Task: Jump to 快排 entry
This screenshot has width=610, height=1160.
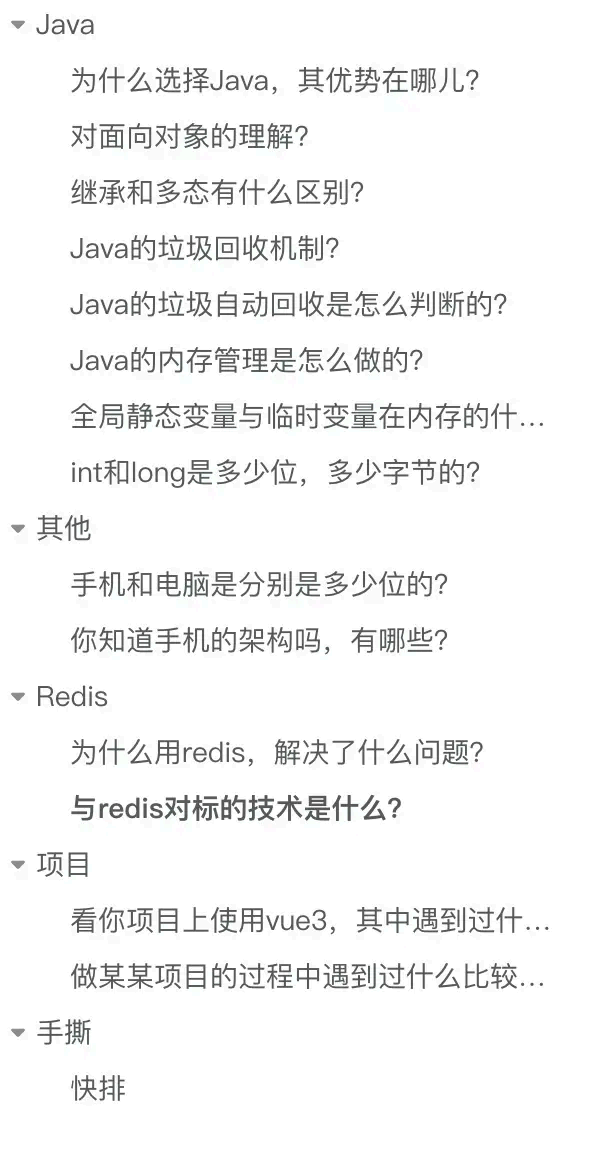Action: tap(98, 1089)
